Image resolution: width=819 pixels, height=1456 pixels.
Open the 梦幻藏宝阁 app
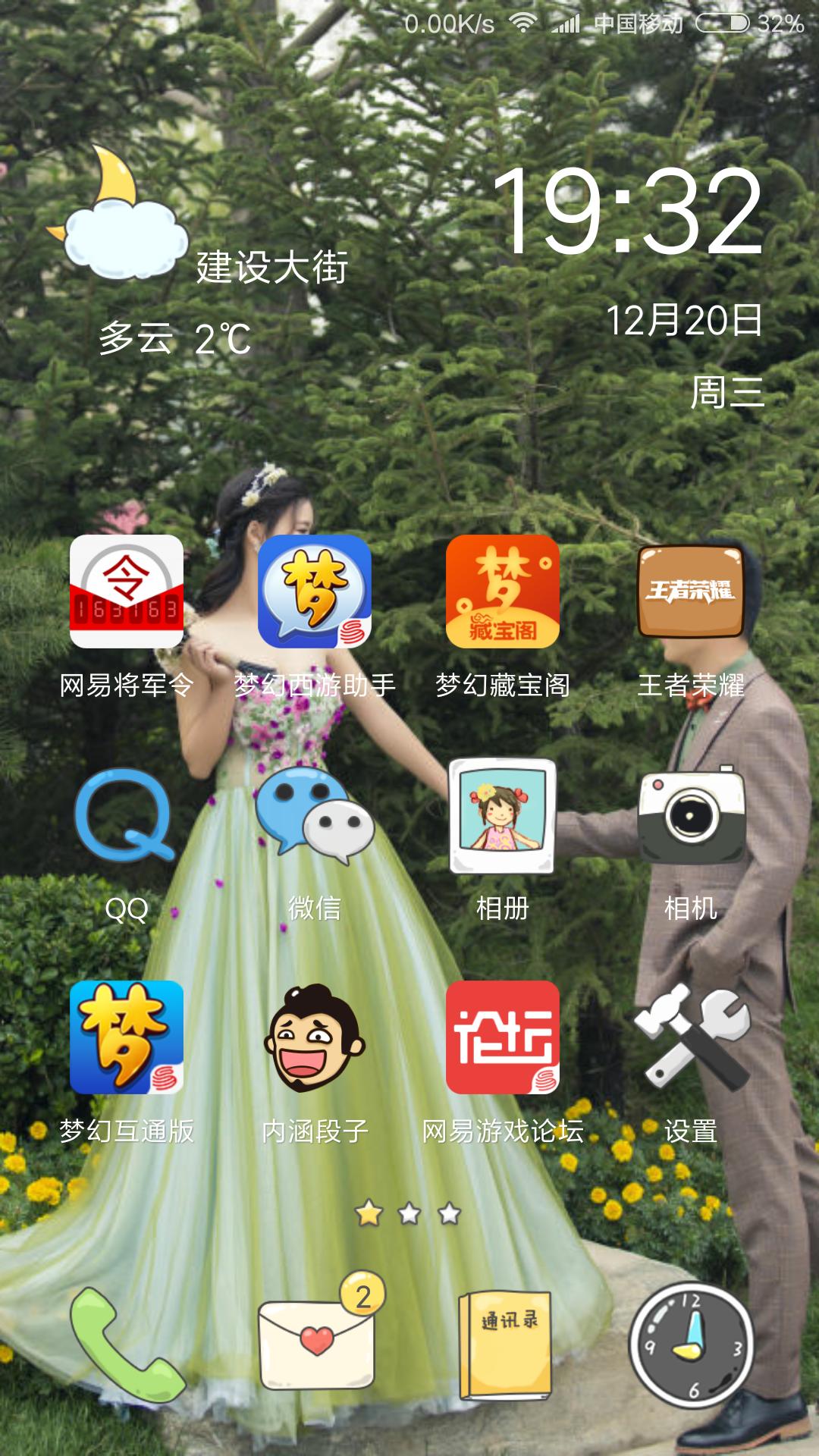point(503,591)
